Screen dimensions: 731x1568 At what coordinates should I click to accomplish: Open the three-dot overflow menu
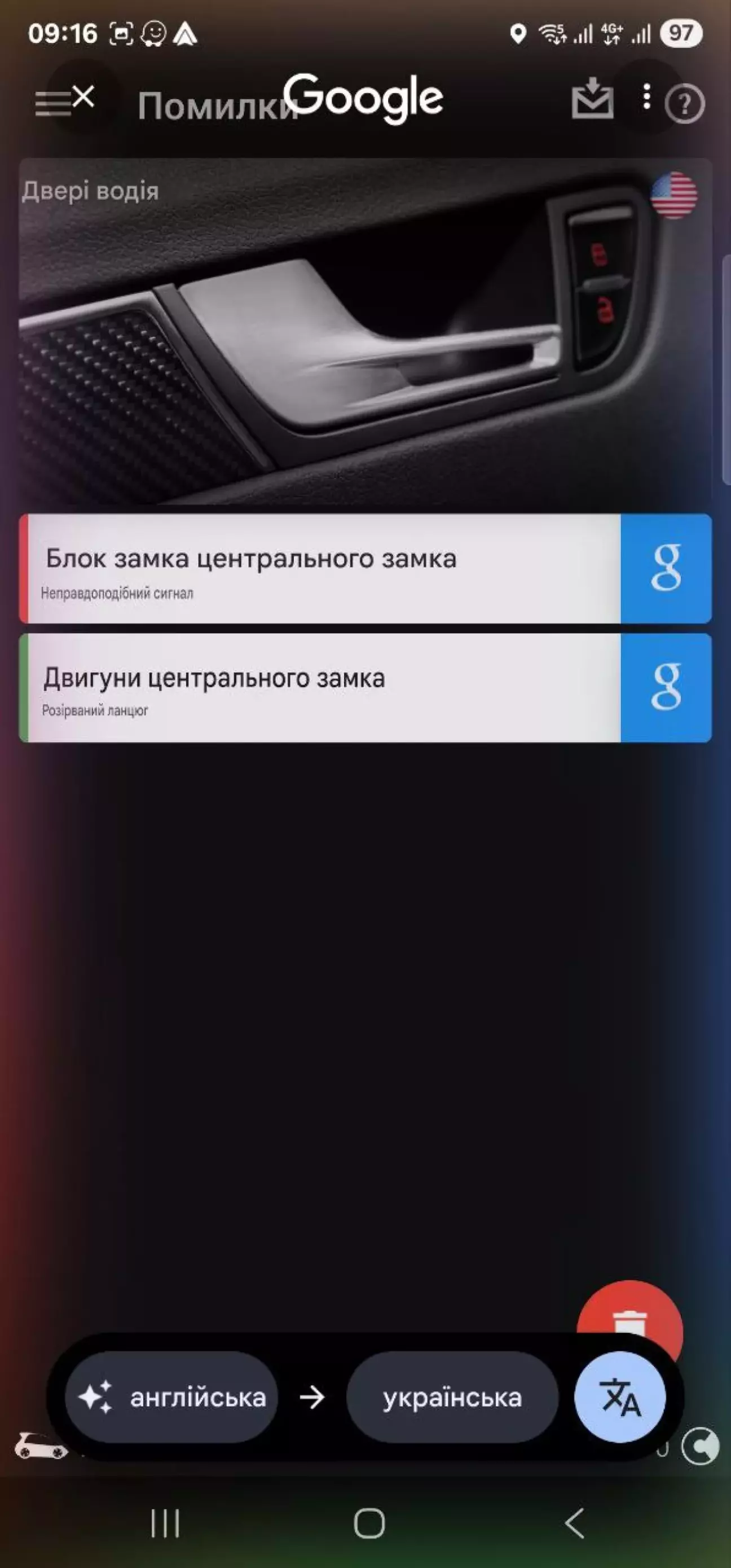646,97
